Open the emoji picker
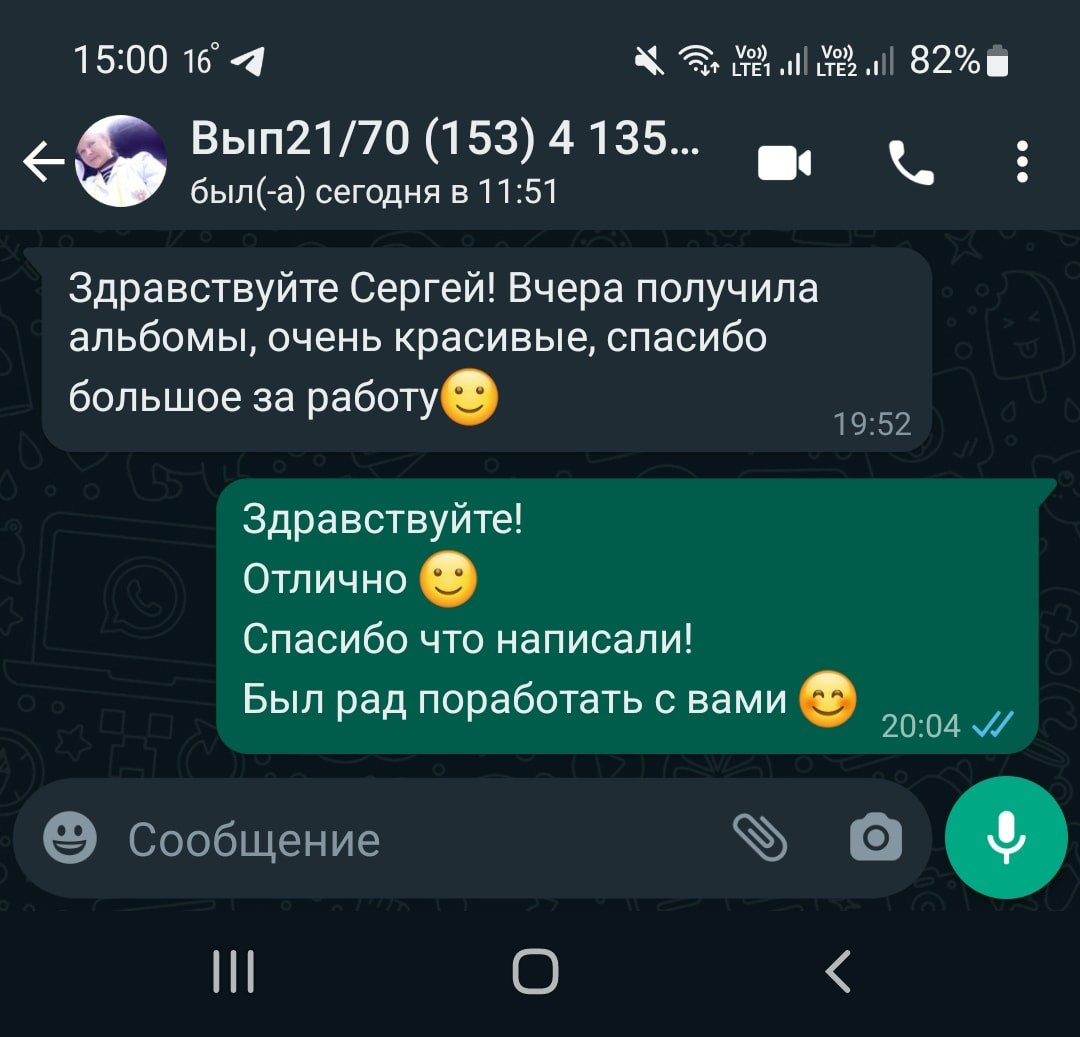 (70, 838)
